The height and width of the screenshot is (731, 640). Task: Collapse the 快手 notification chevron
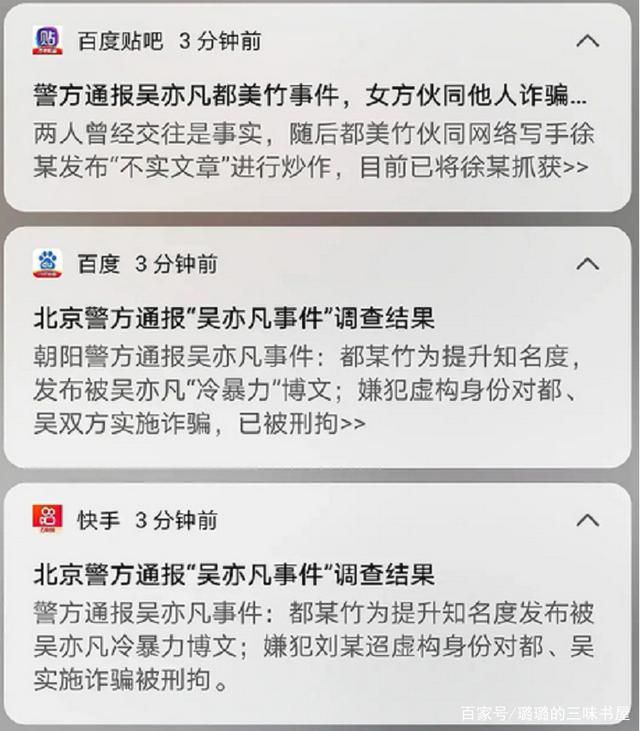click(x=588, y=520)
